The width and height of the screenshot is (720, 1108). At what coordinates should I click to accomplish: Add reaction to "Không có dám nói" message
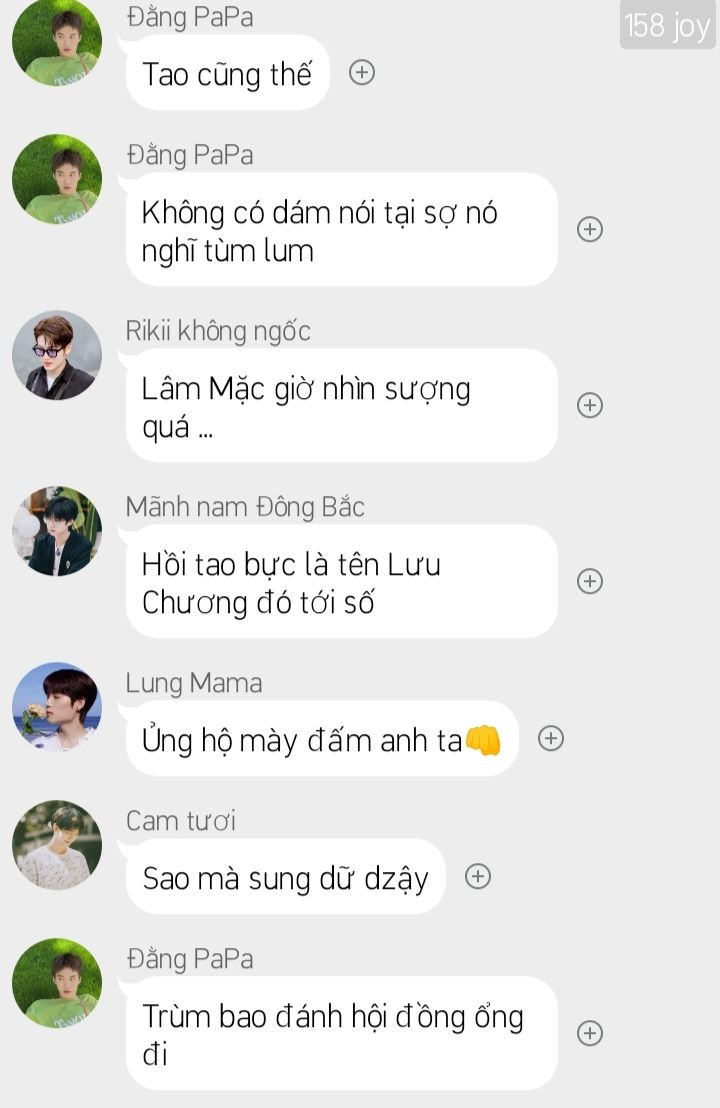coord(590,229)
